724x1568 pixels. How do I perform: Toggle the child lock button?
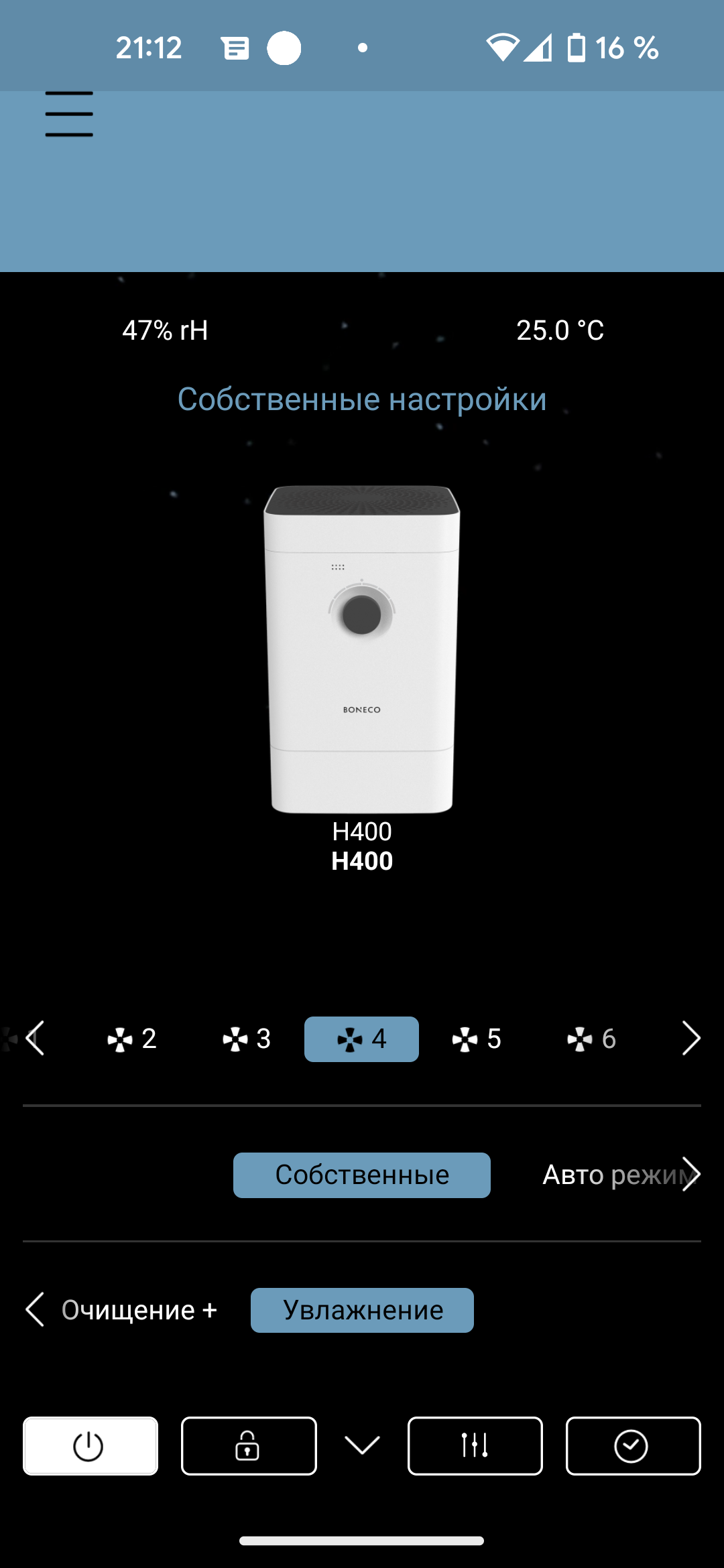click(249, 1446)
